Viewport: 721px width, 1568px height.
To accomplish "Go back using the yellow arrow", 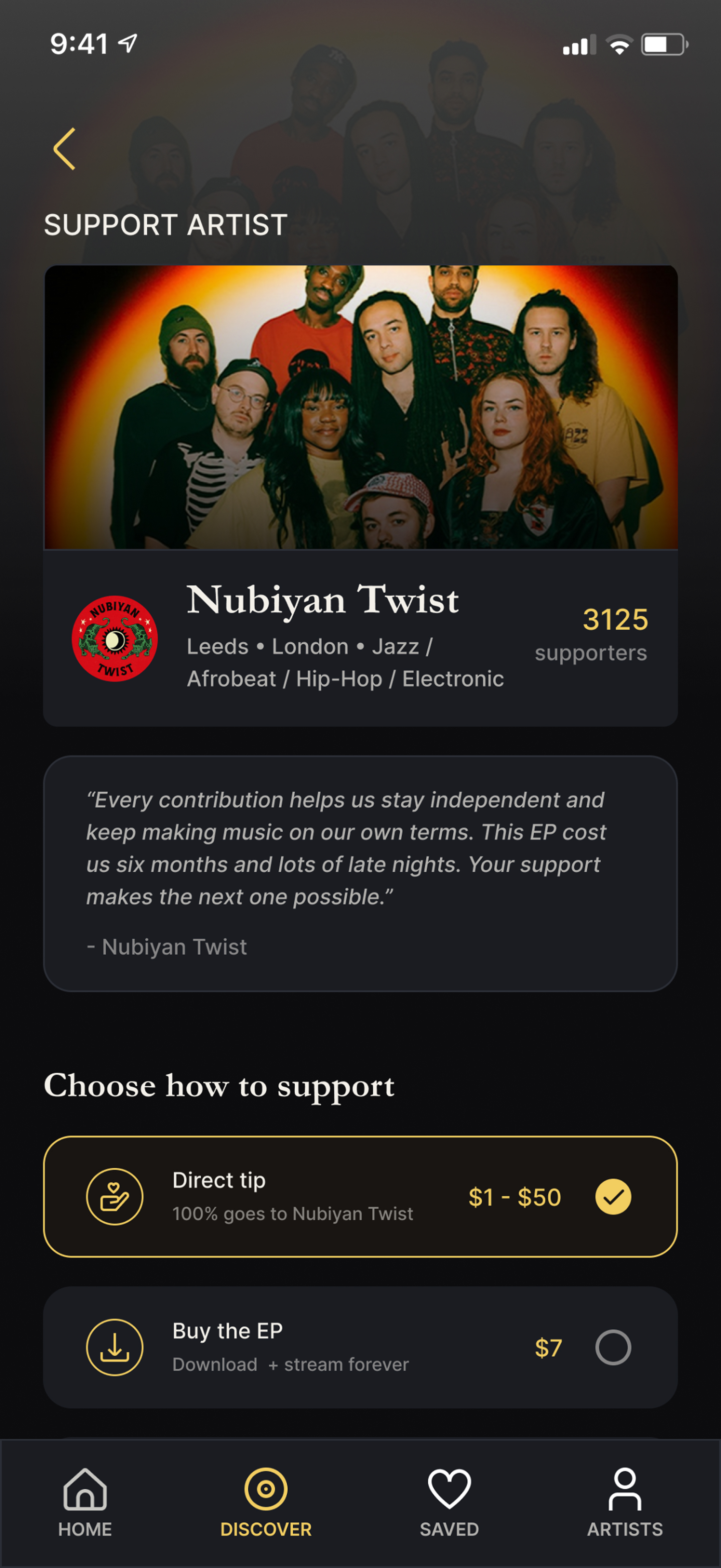I will pos(65,149).
